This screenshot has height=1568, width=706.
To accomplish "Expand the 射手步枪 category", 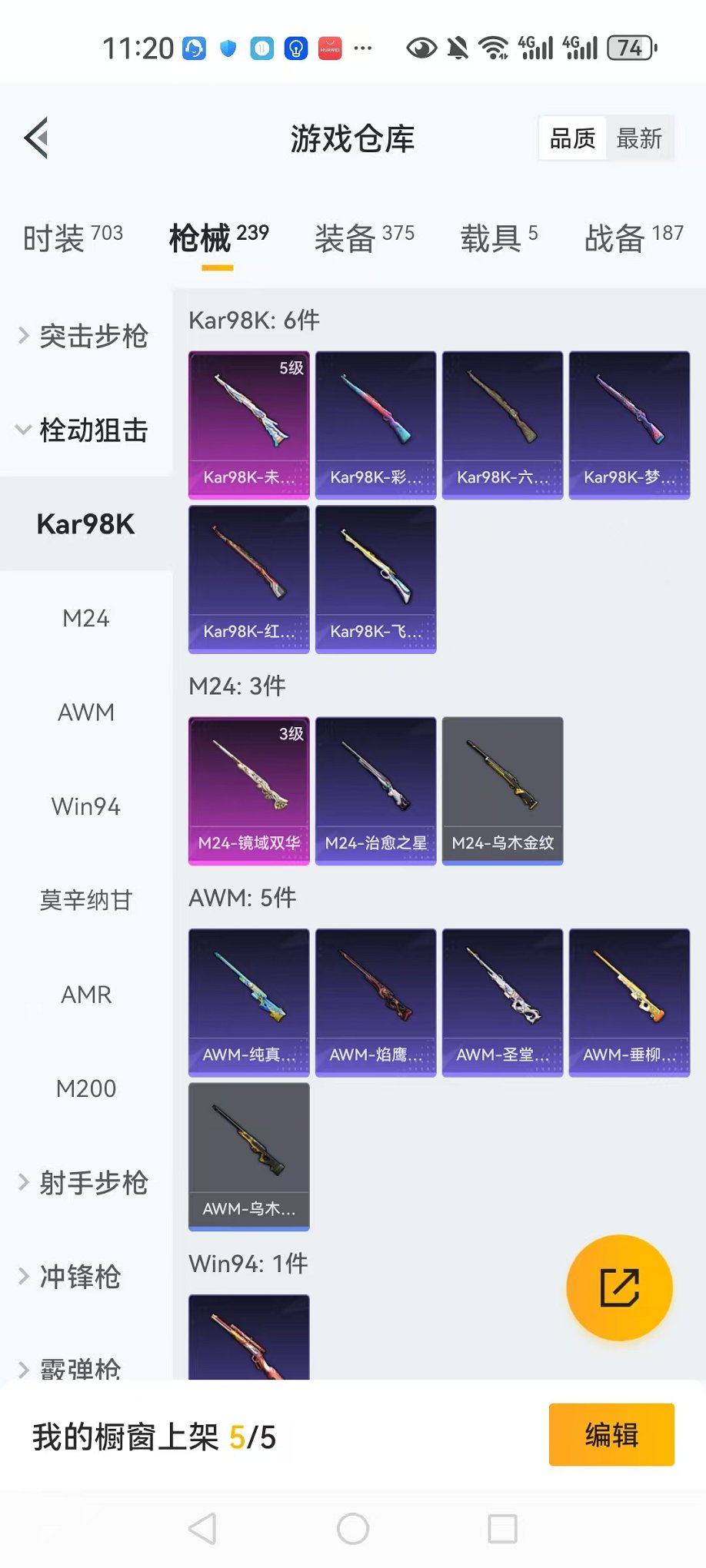I will coord(85,1182).
